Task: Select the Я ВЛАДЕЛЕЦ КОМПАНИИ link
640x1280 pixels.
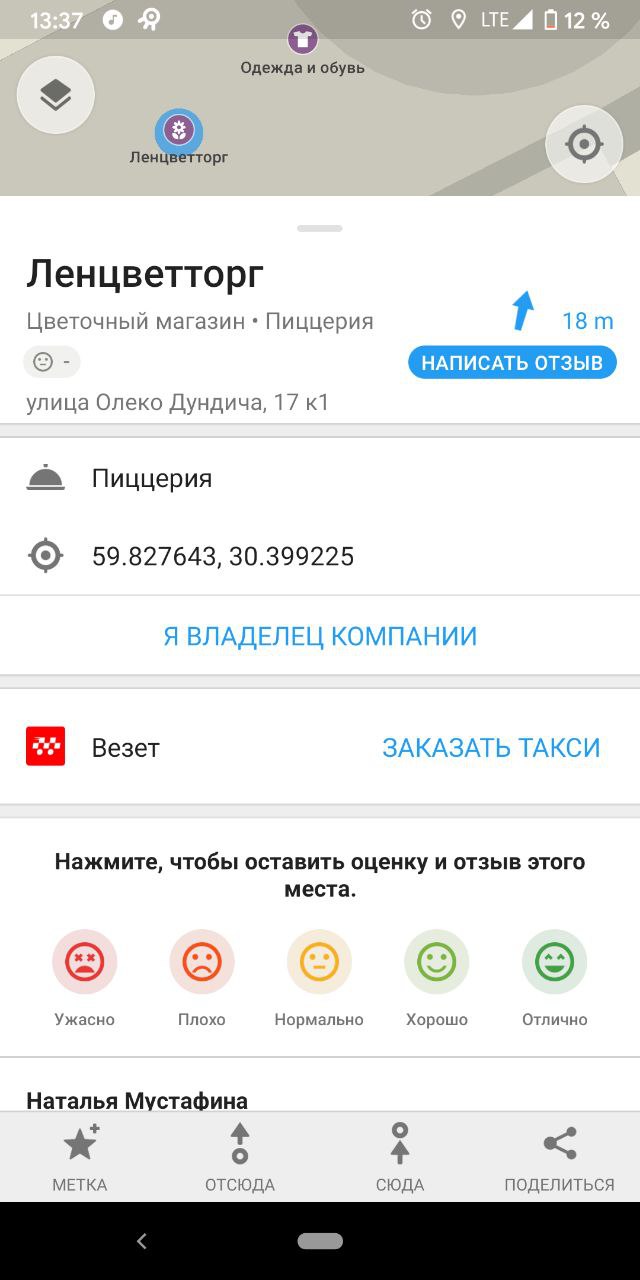Action: click(x=320, y=636)
